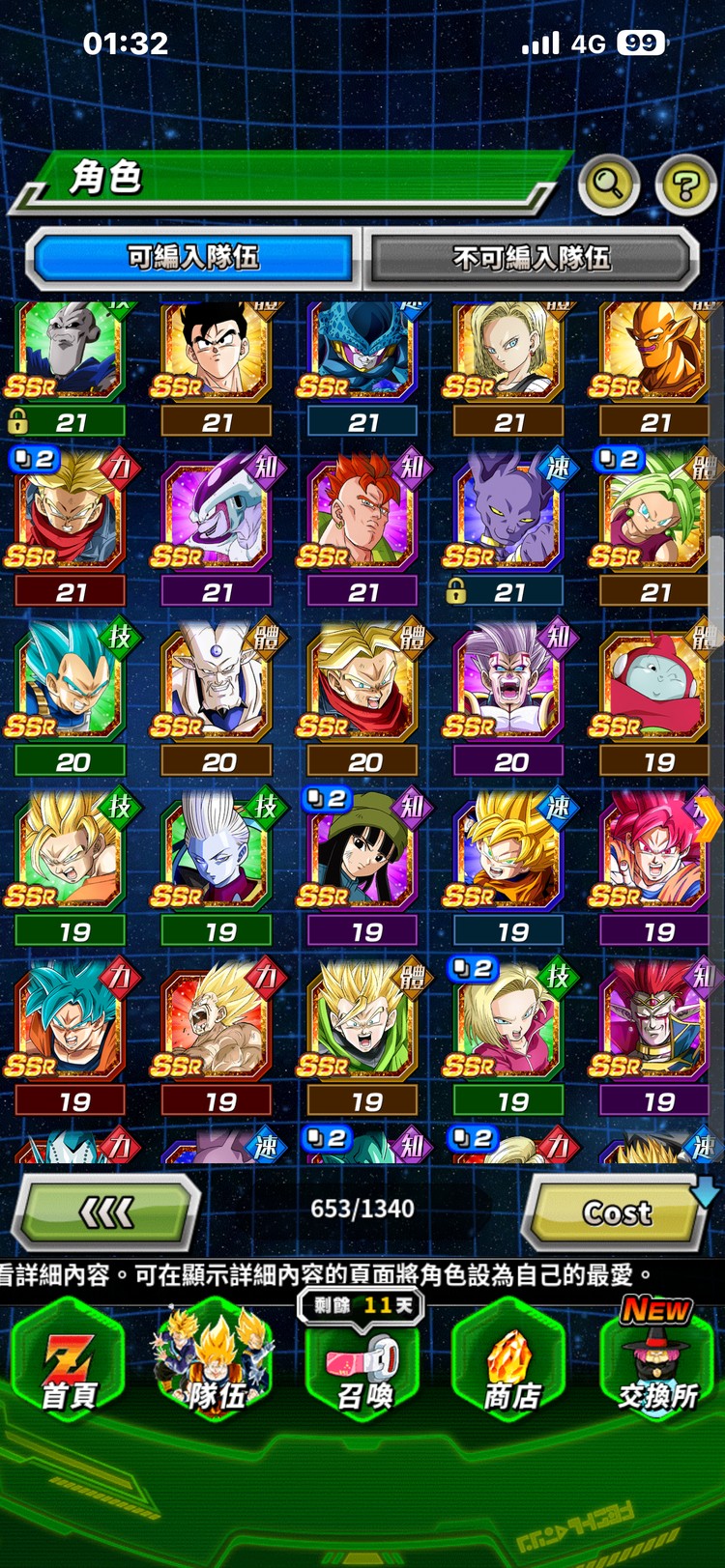This screenshot has width=725, height=1568.
Task: Switch to 不可編入隊伍 tab
Action: pyautogui.click(x=531, y=258)
